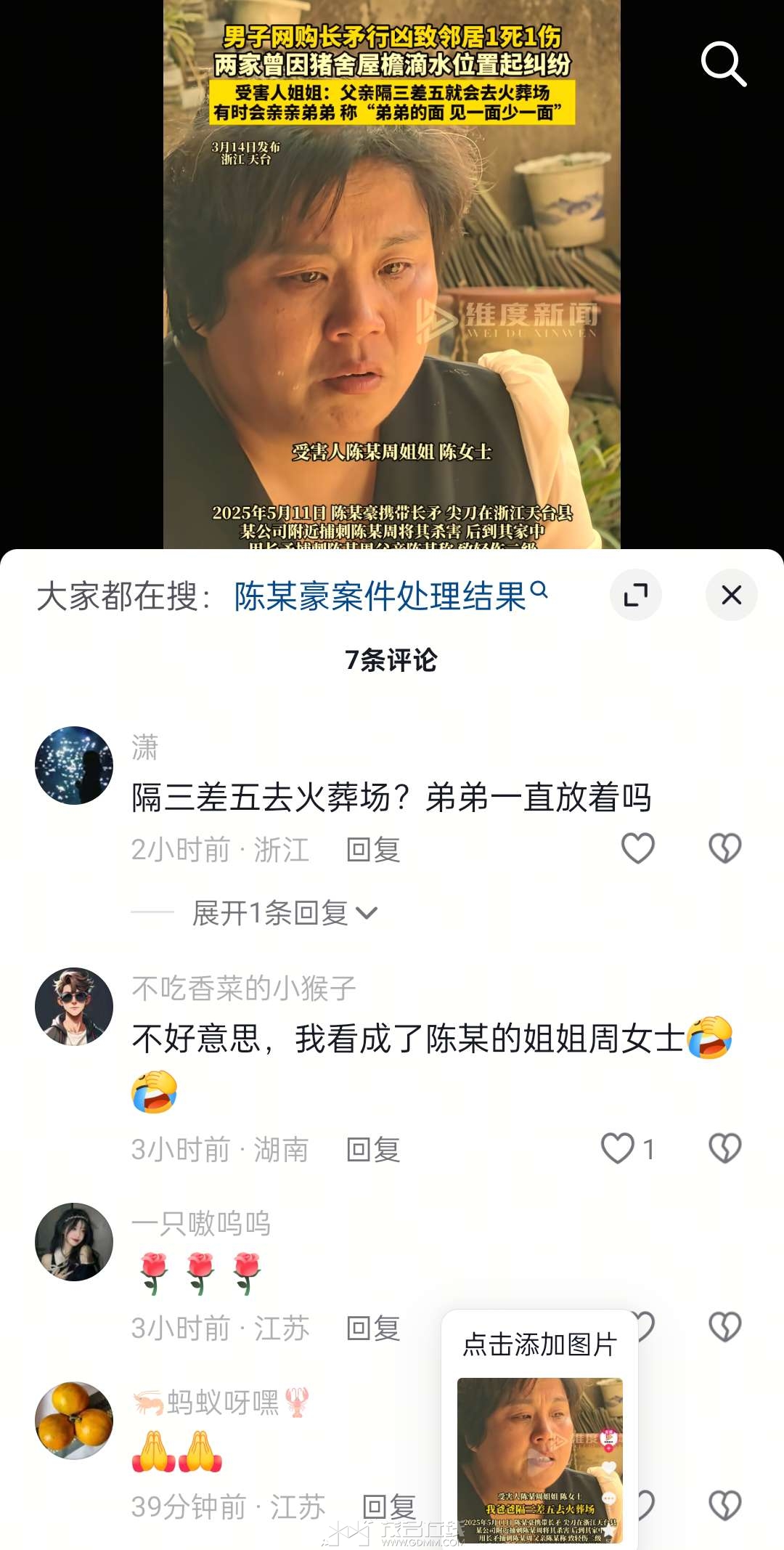Dislike 不吃香菜的小猴子's comment

(x=724, y=1149)
